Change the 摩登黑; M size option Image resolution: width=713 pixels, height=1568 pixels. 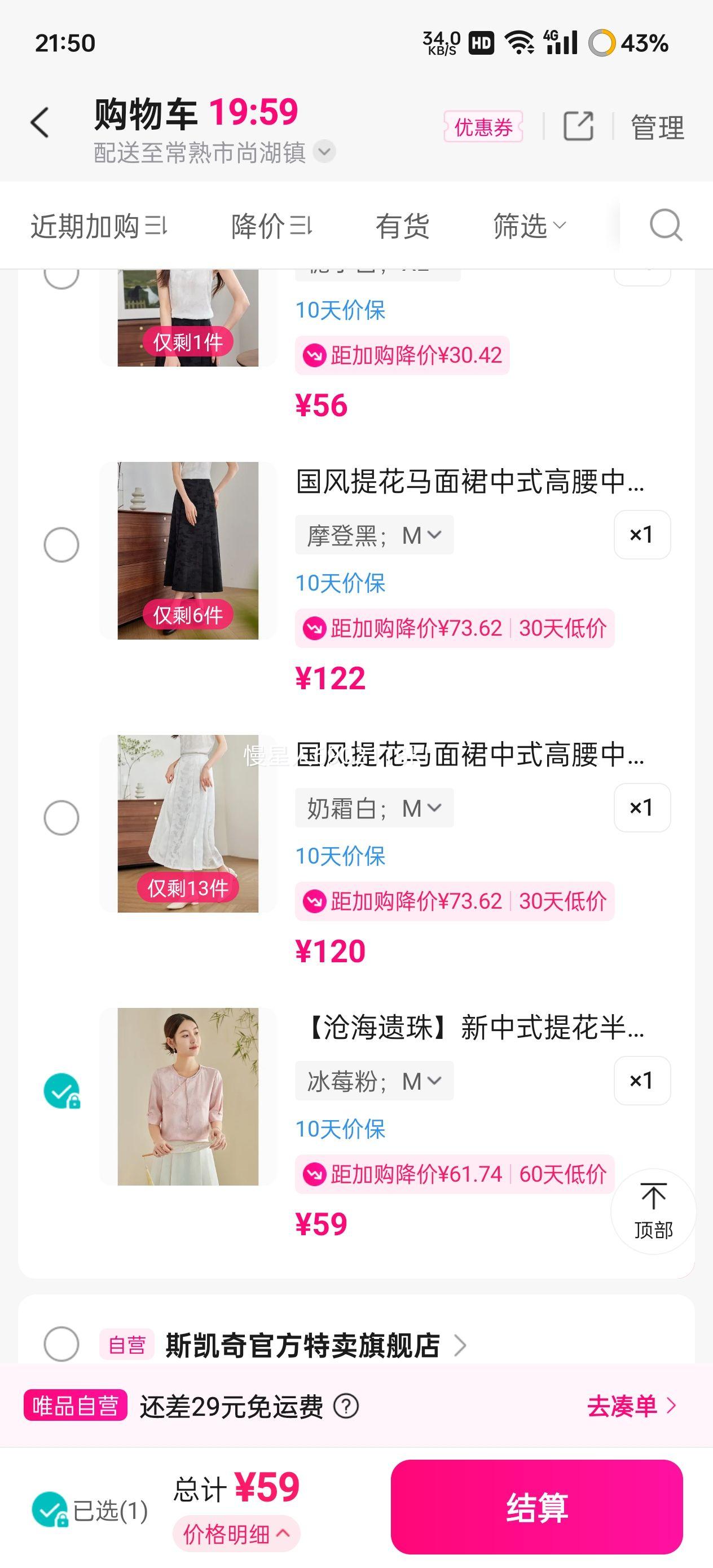[x=374, y=535]
